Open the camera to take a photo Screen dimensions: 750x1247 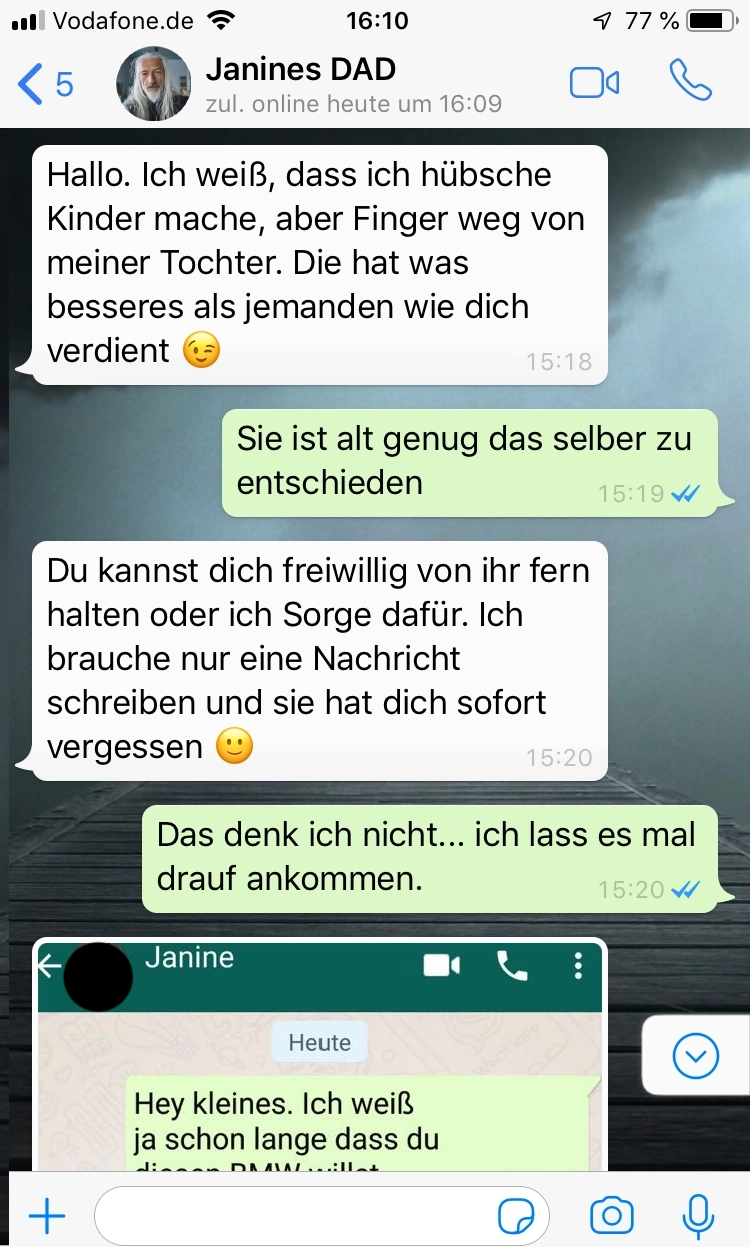point(611,1216)
